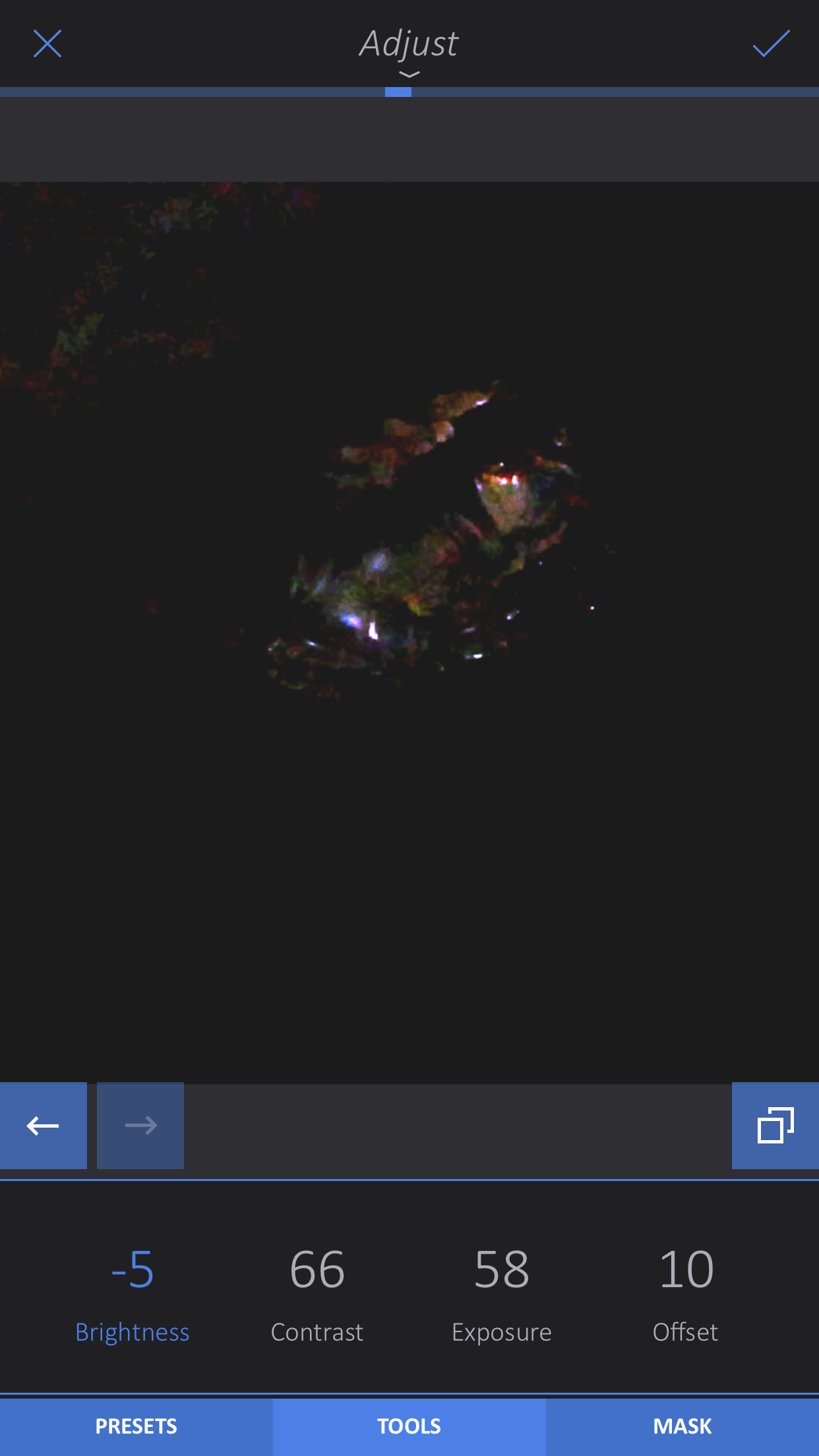Undo the last edit with left arrow

tap(44, 1126)
